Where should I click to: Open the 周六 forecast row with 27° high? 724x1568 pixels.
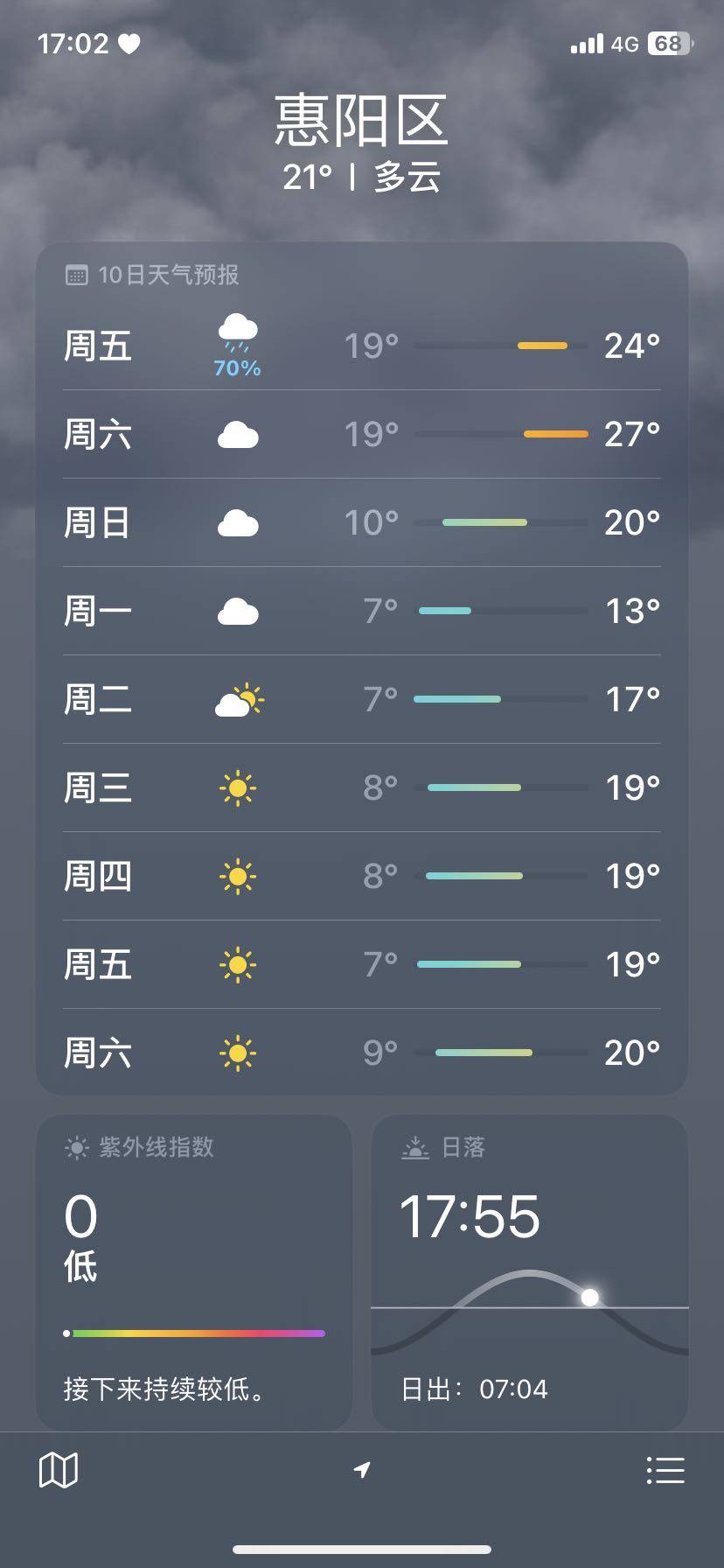pos(362,434)
